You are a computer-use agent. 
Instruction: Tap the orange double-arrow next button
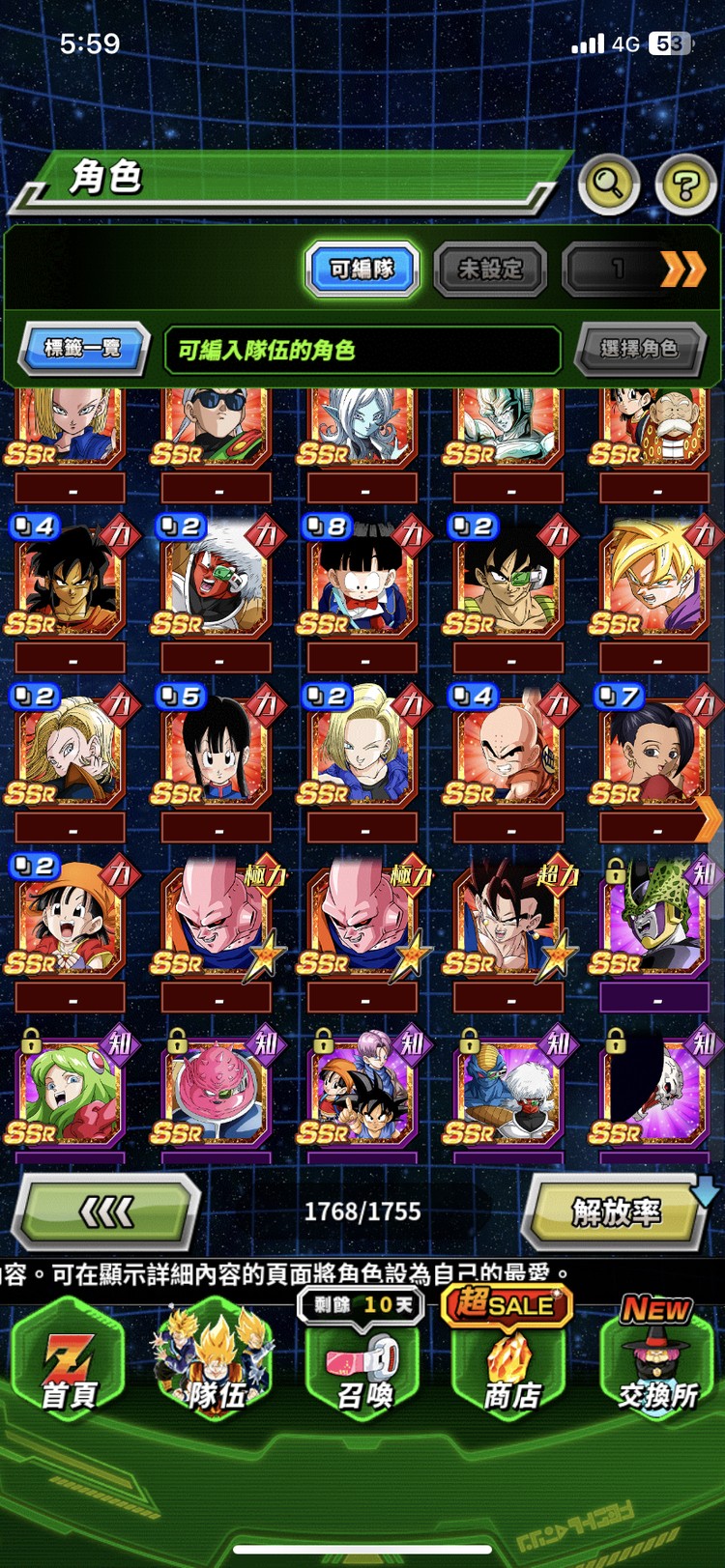click(x=681, y=269)
